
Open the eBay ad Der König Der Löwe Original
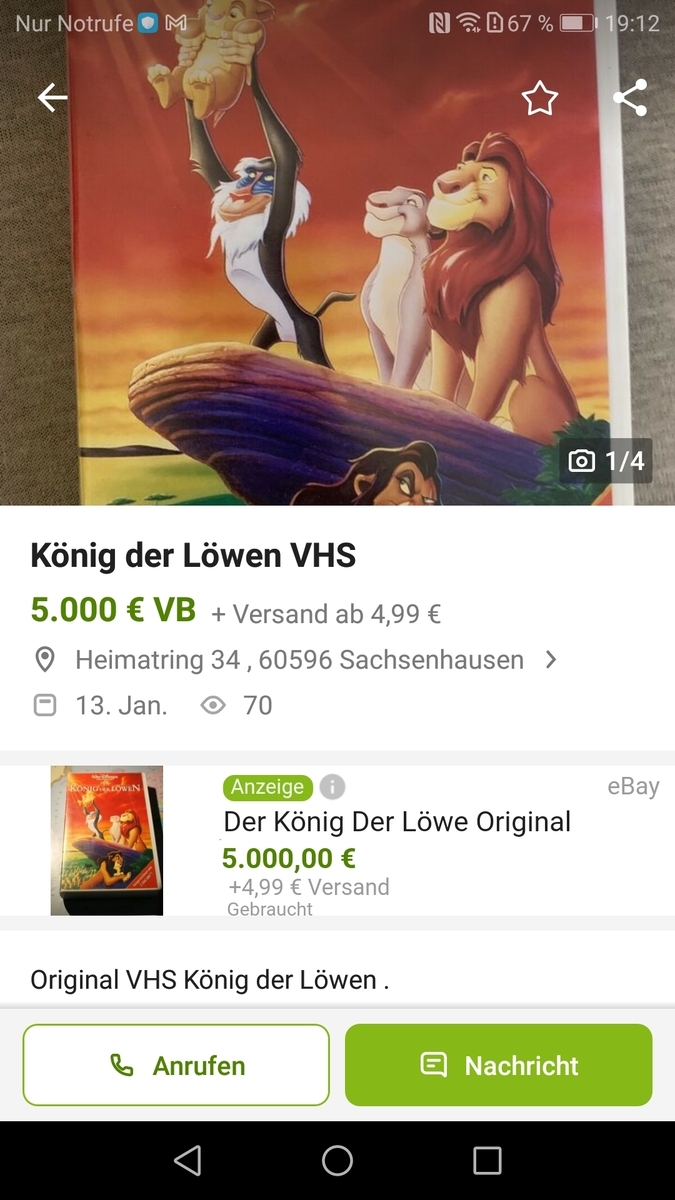click(397, 822)
